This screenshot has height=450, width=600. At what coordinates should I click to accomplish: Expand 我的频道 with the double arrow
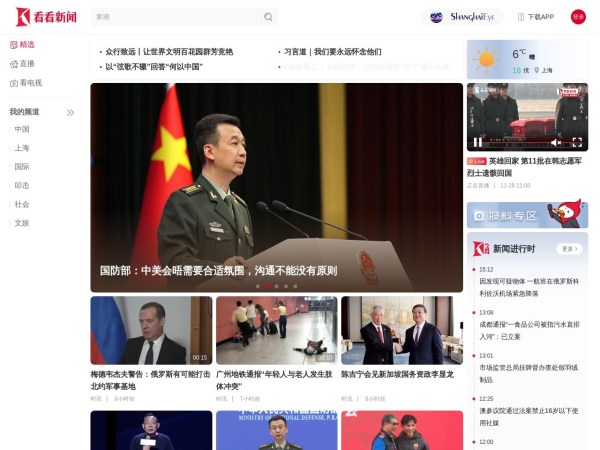(x=70, y=112)
